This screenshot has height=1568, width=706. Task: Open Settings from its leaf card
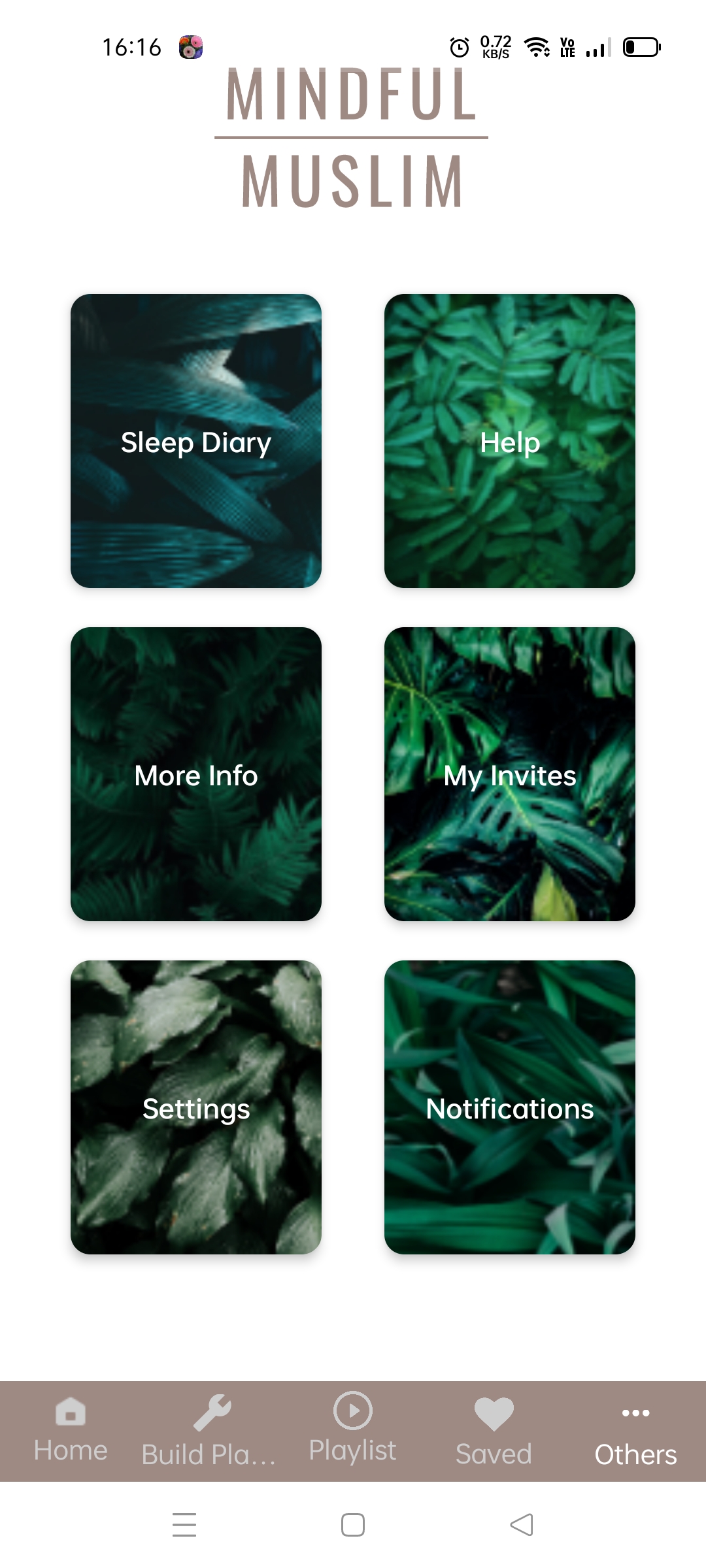[x=195, y=1109]
